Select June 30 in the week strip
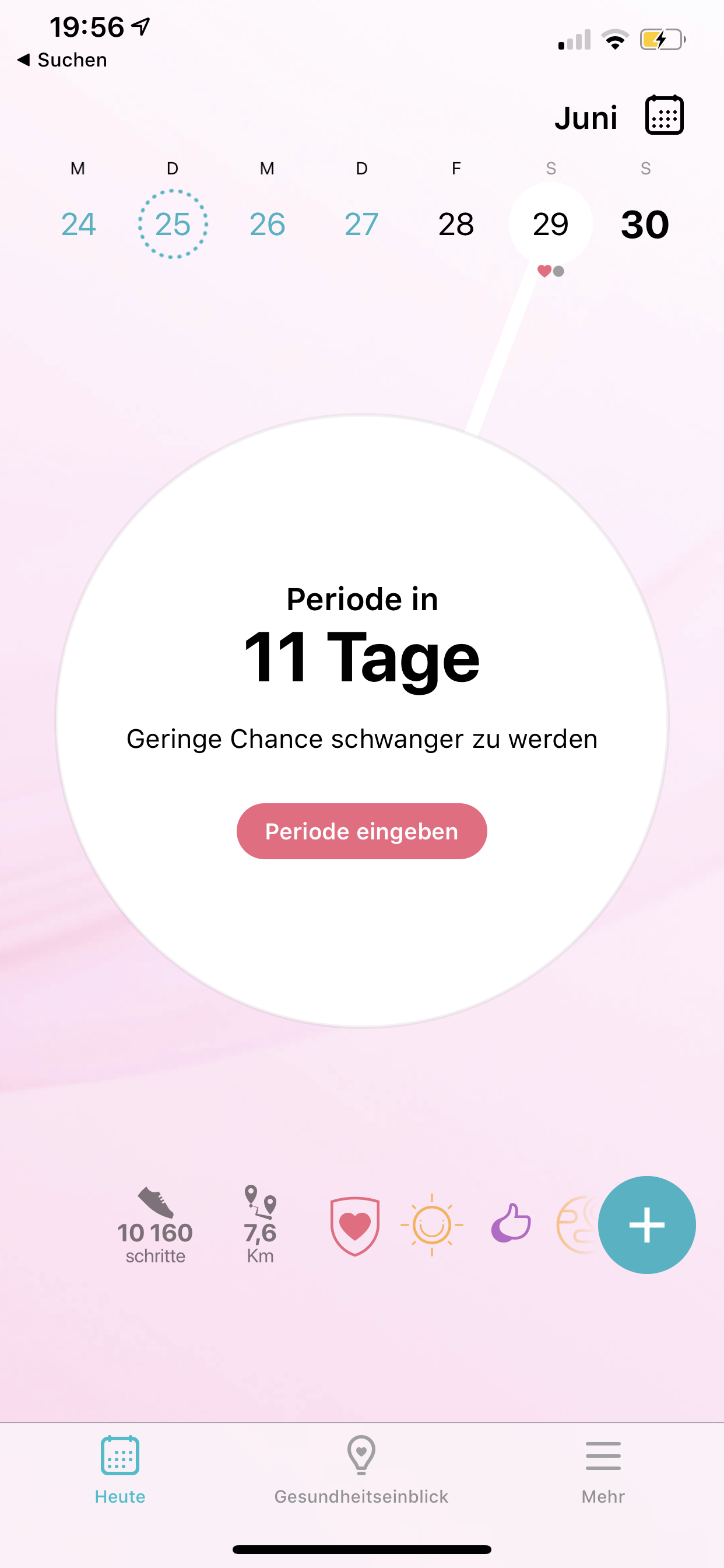Screen dimensions: 724x1568 coord(645,224)
